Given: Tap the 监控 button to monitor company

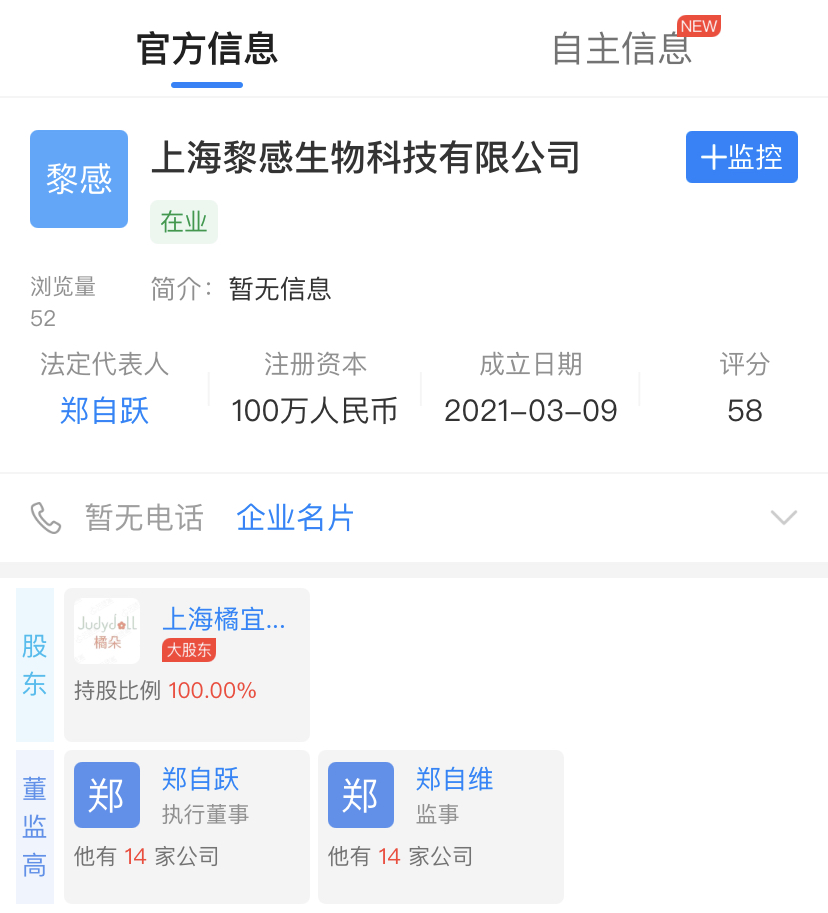Looking at the screenshot, I should coord(741,157).
